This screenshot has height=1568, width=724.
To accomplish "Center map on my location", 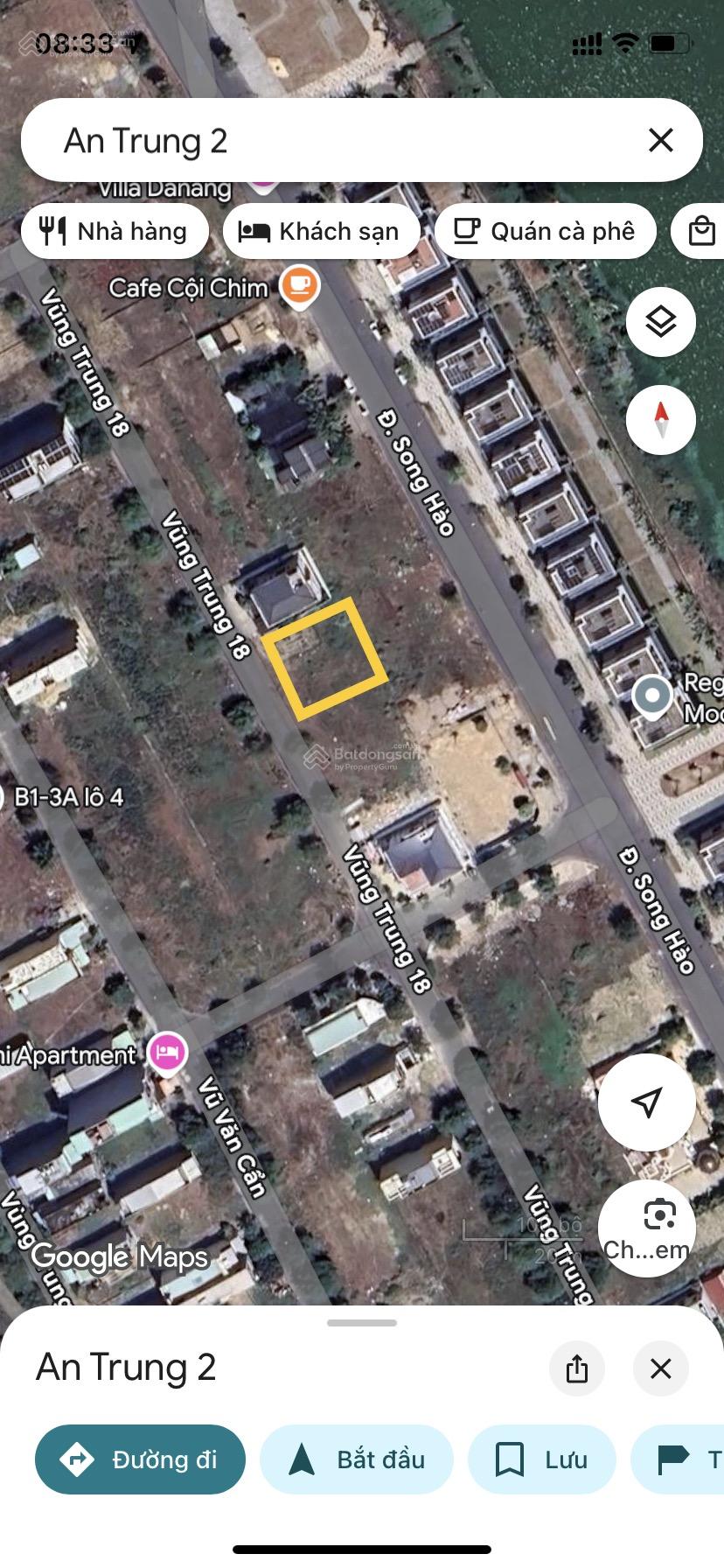I will click(646, 1102).
